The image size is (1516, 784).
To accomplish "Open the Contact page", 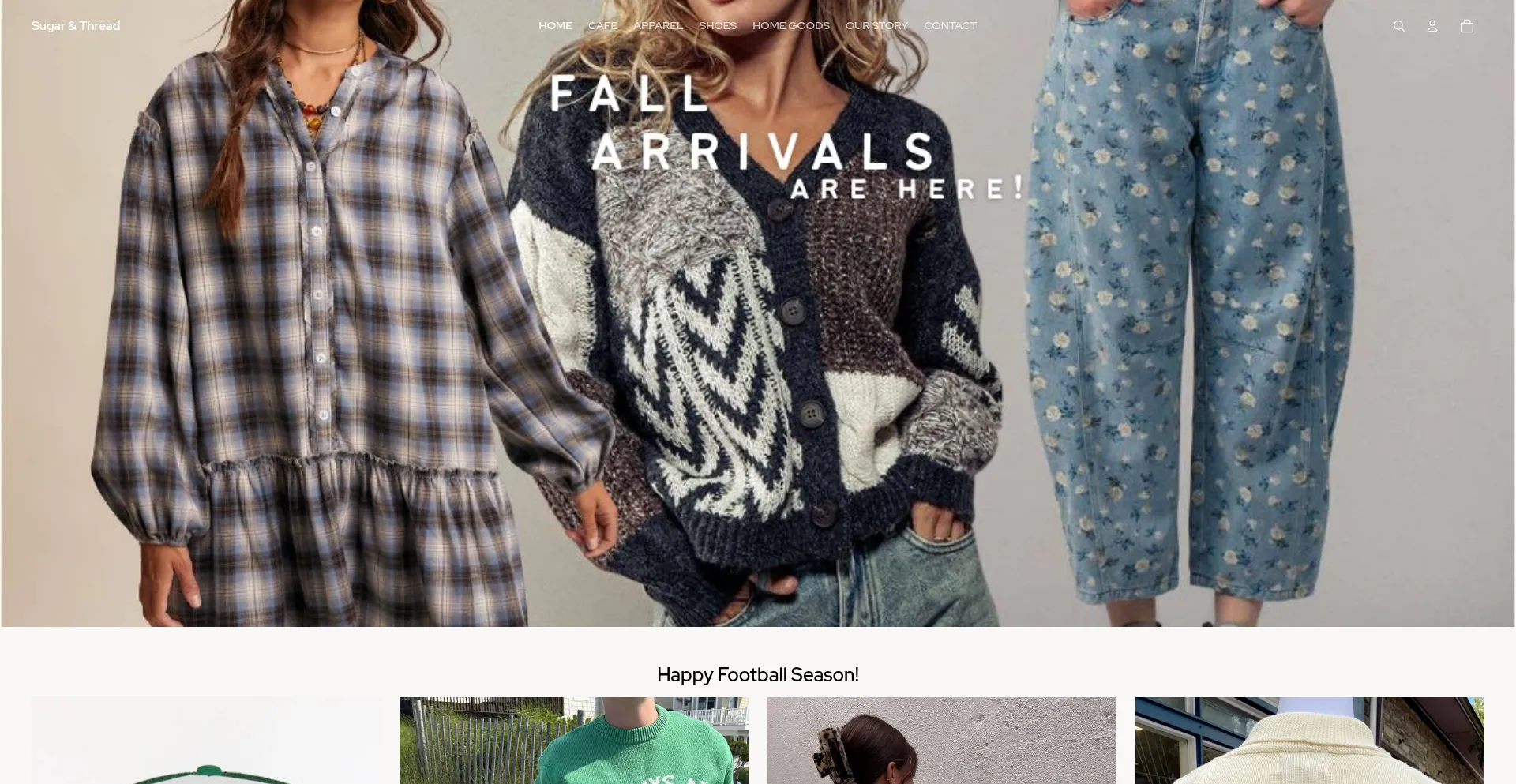I will [950, 26].
